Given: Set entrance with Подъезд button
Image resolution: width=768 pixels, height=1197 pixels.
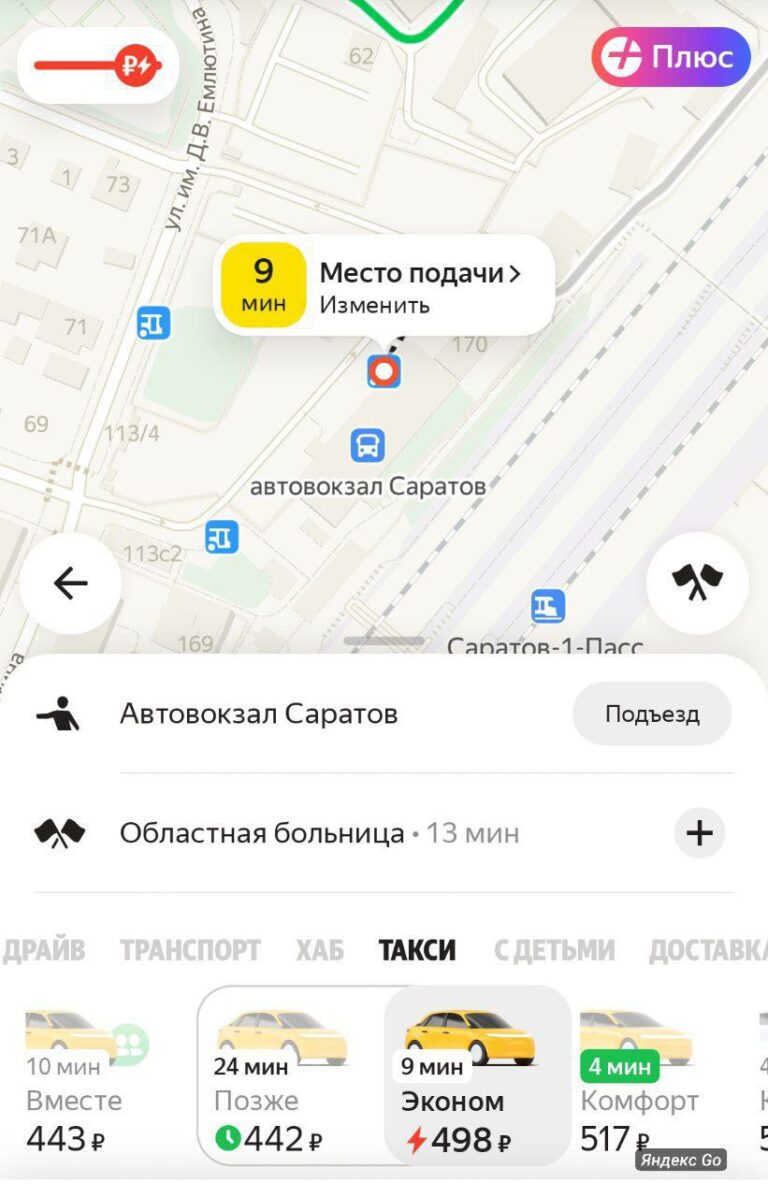Looking at the screenshot, I should point(651,714).
